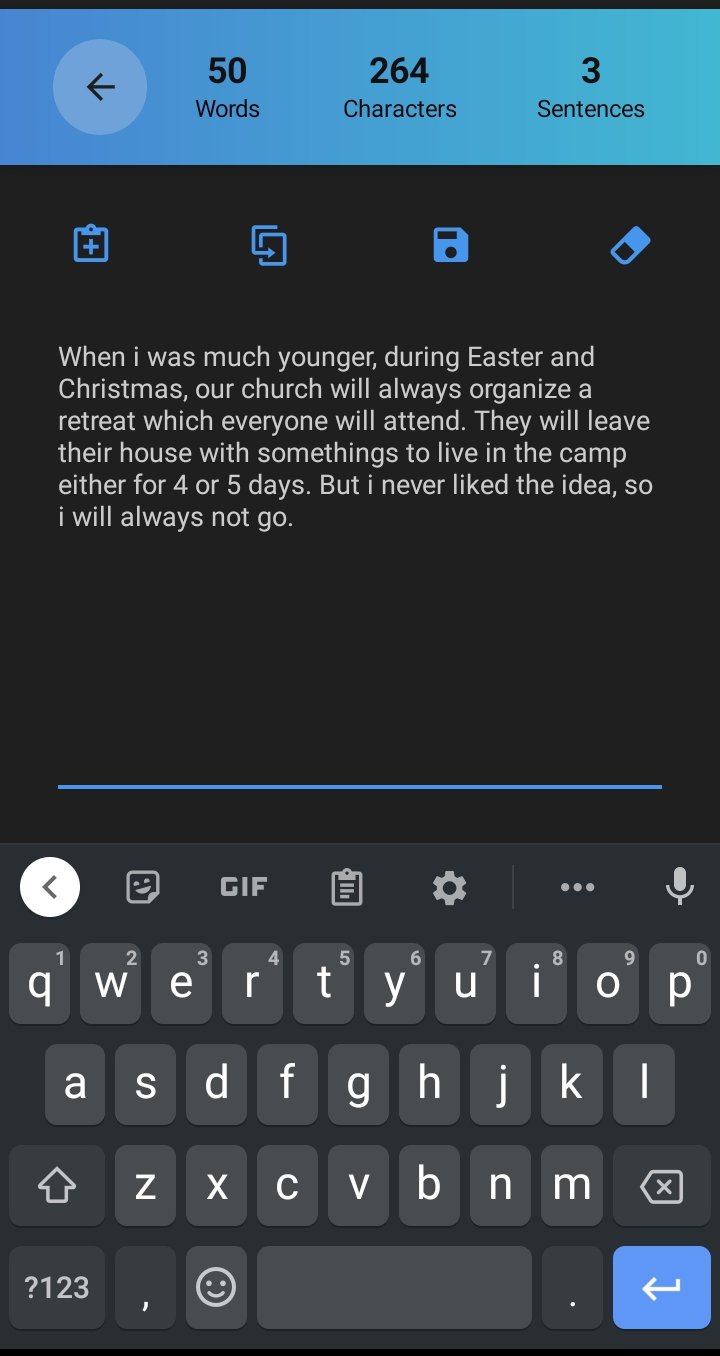Image resolution: width=720 pixels, height=1356 pixels.
Task: Open the keyboard sticker panel
Action: click(x=143, y=887)
